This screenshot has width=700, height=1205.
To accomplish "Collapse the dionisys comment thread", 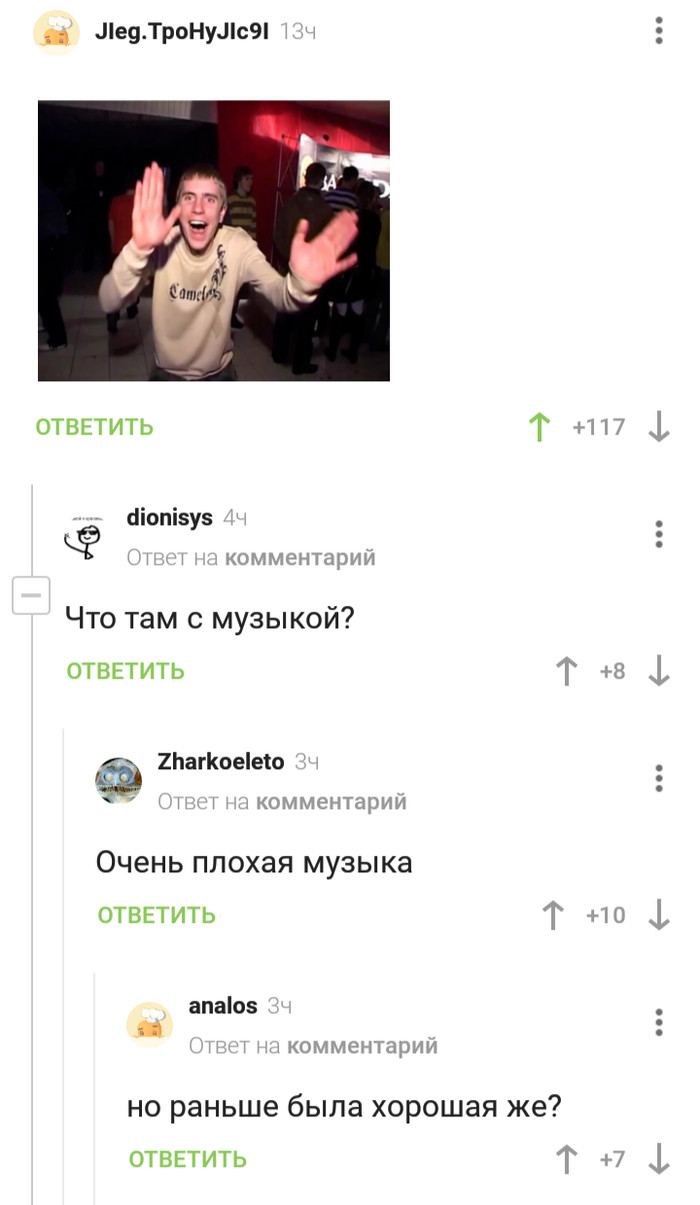I will pos(31,597).
